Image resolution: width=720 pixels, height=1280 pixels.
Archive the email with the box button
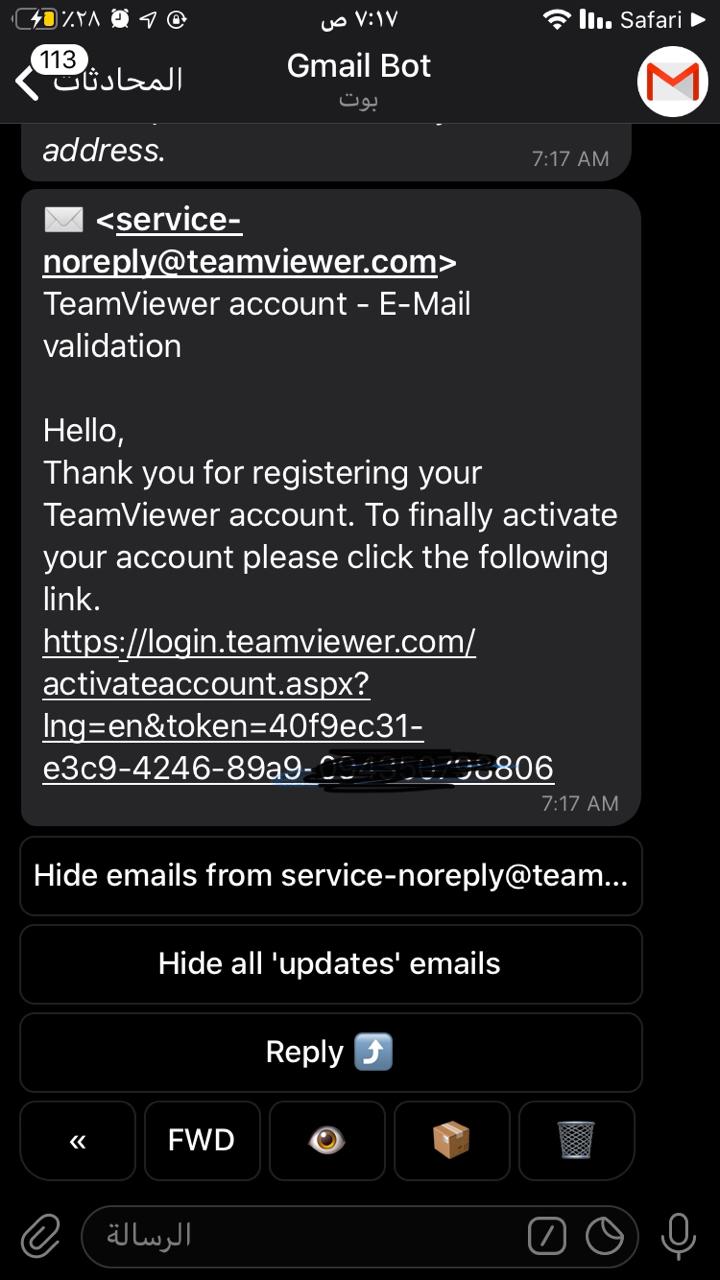click(x=451, y=1140)
